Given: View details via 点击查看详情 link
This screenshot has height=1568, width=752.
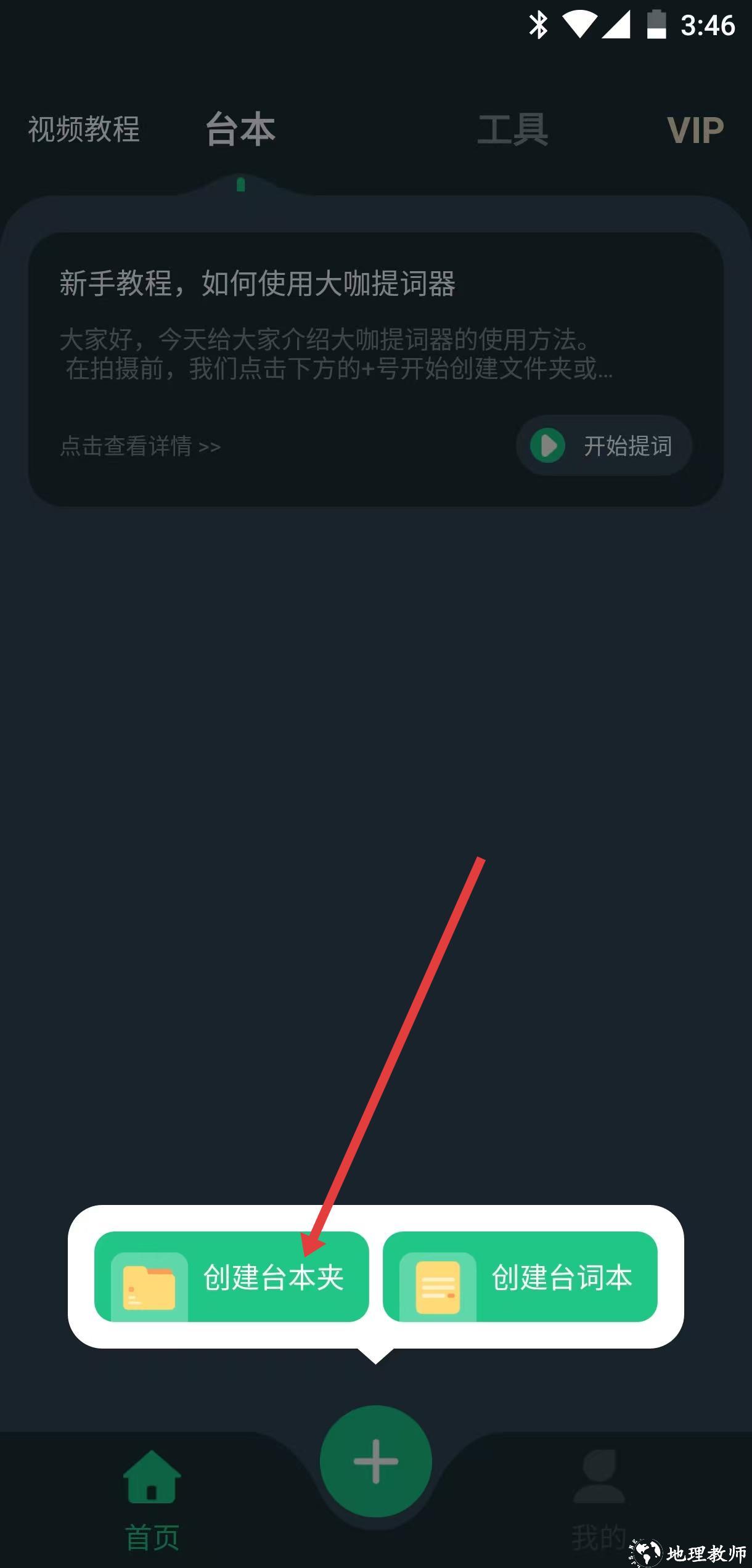Looking at the screenshot, I should [x=140, y=446].
